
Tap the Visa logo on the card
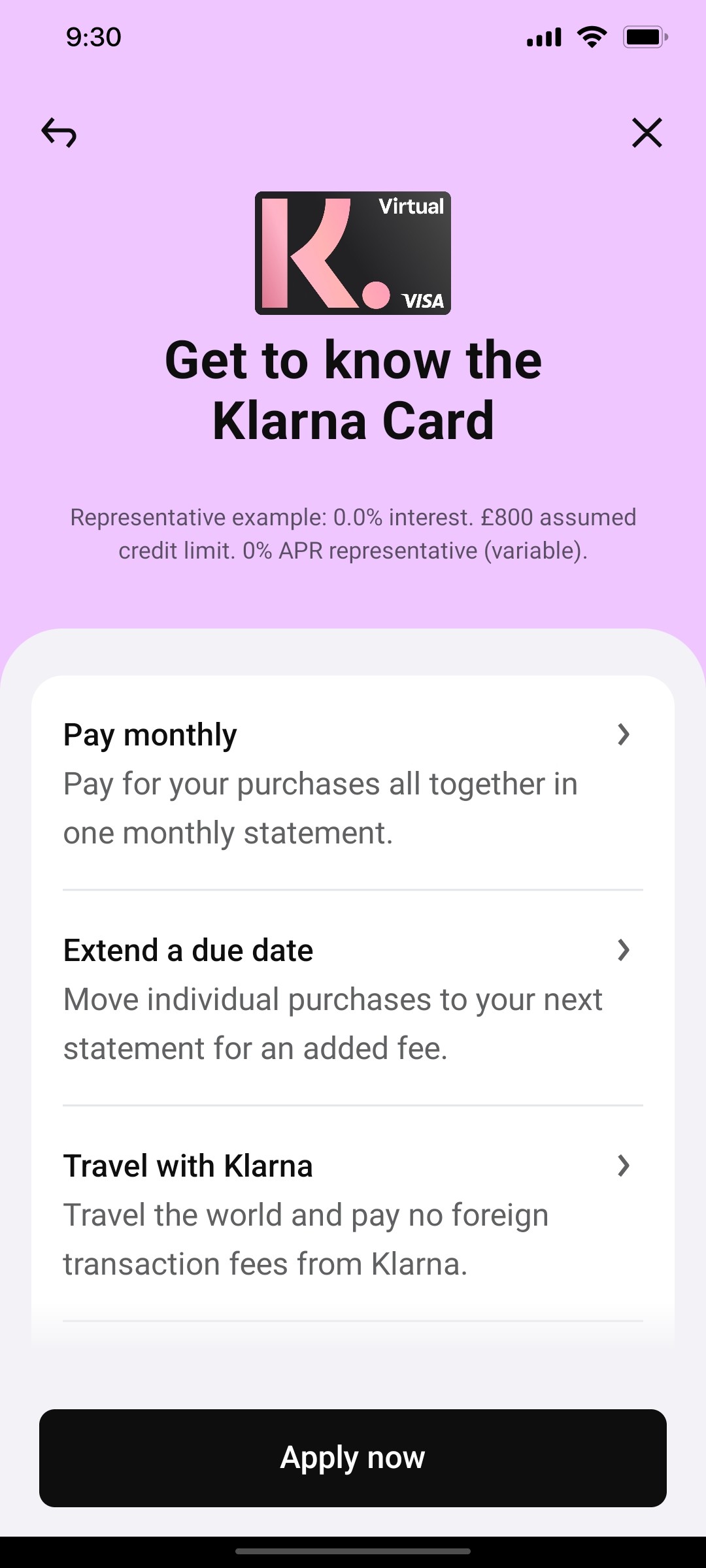tap(424, 302)
